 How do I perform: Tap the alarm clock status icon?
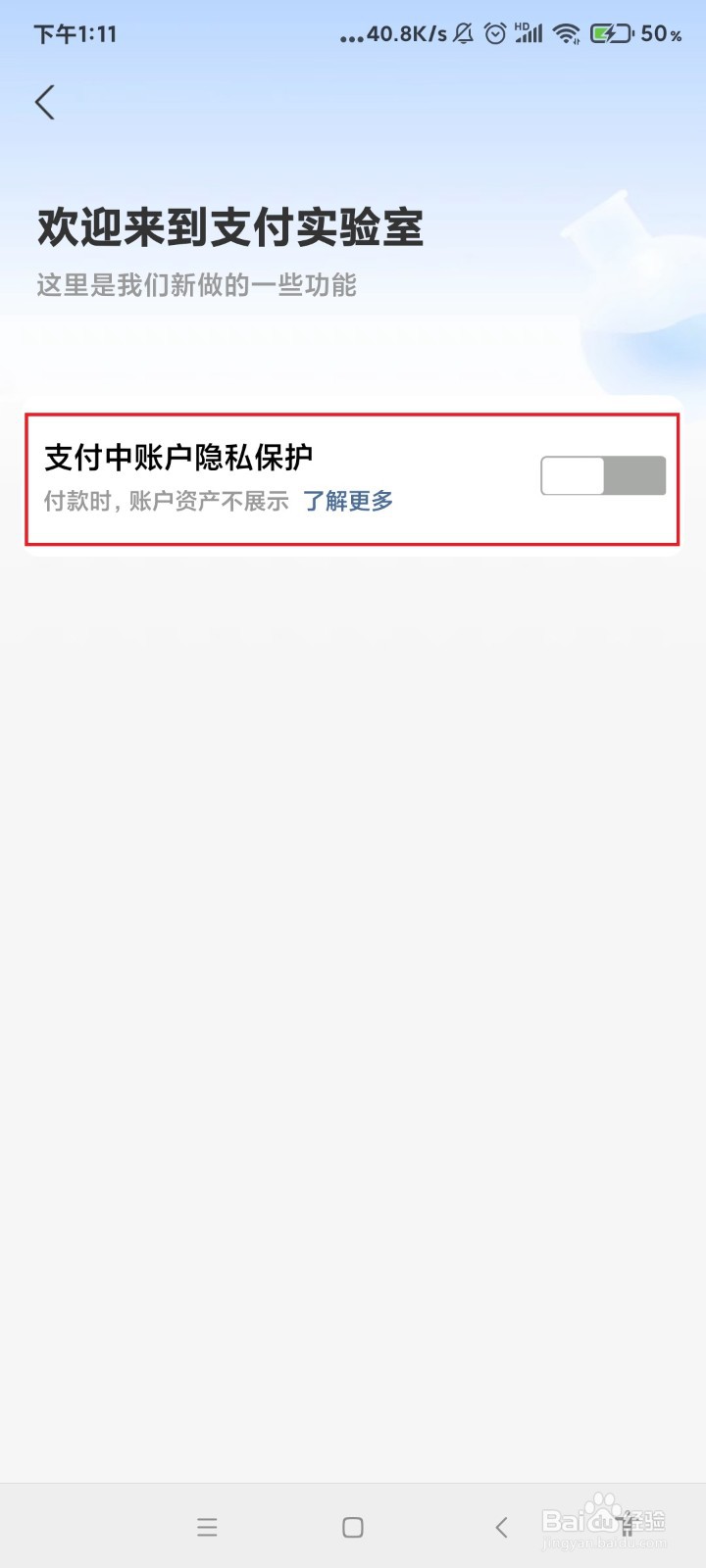click(x=494, y=32)
